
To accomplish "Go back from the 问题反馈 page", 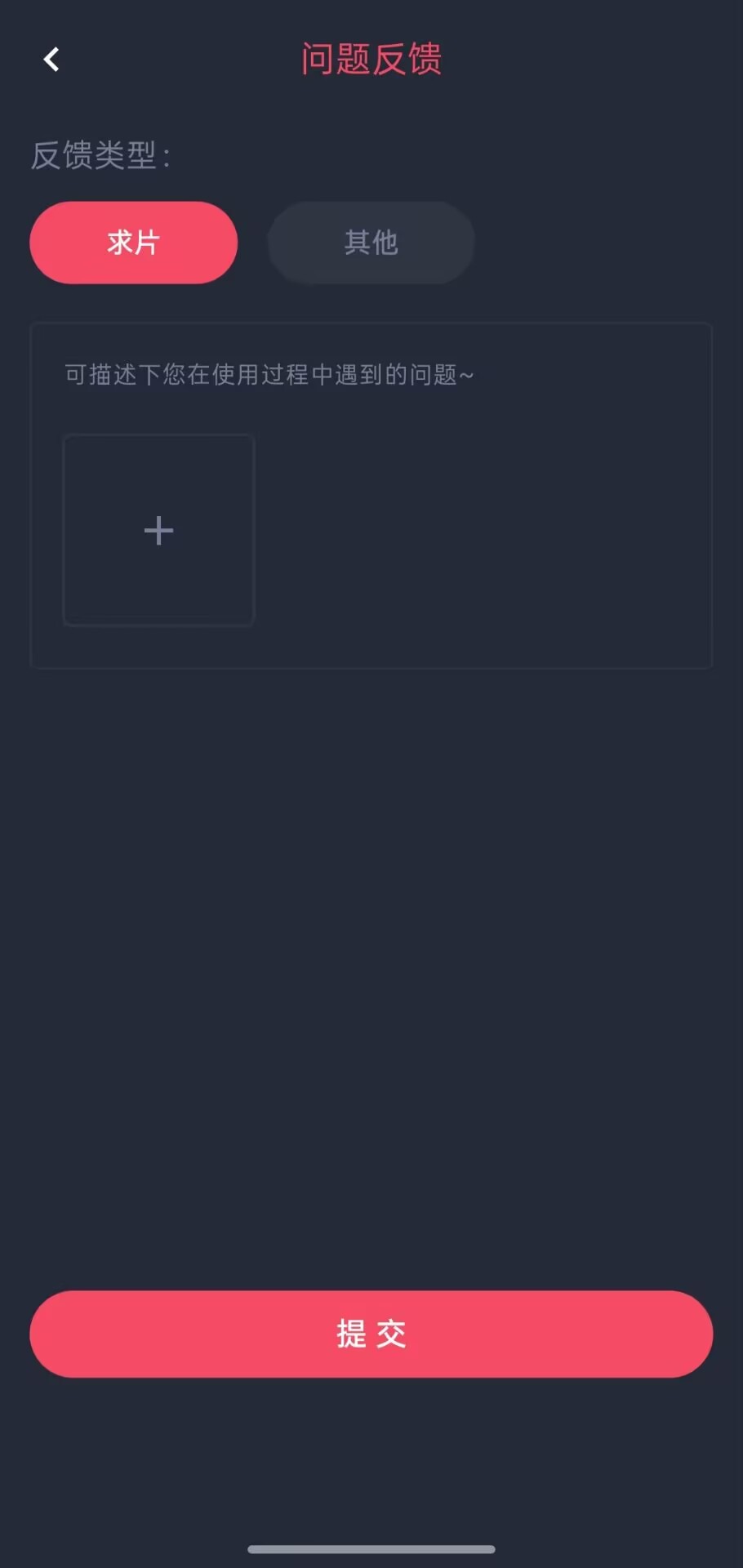I will pos(51,60).
